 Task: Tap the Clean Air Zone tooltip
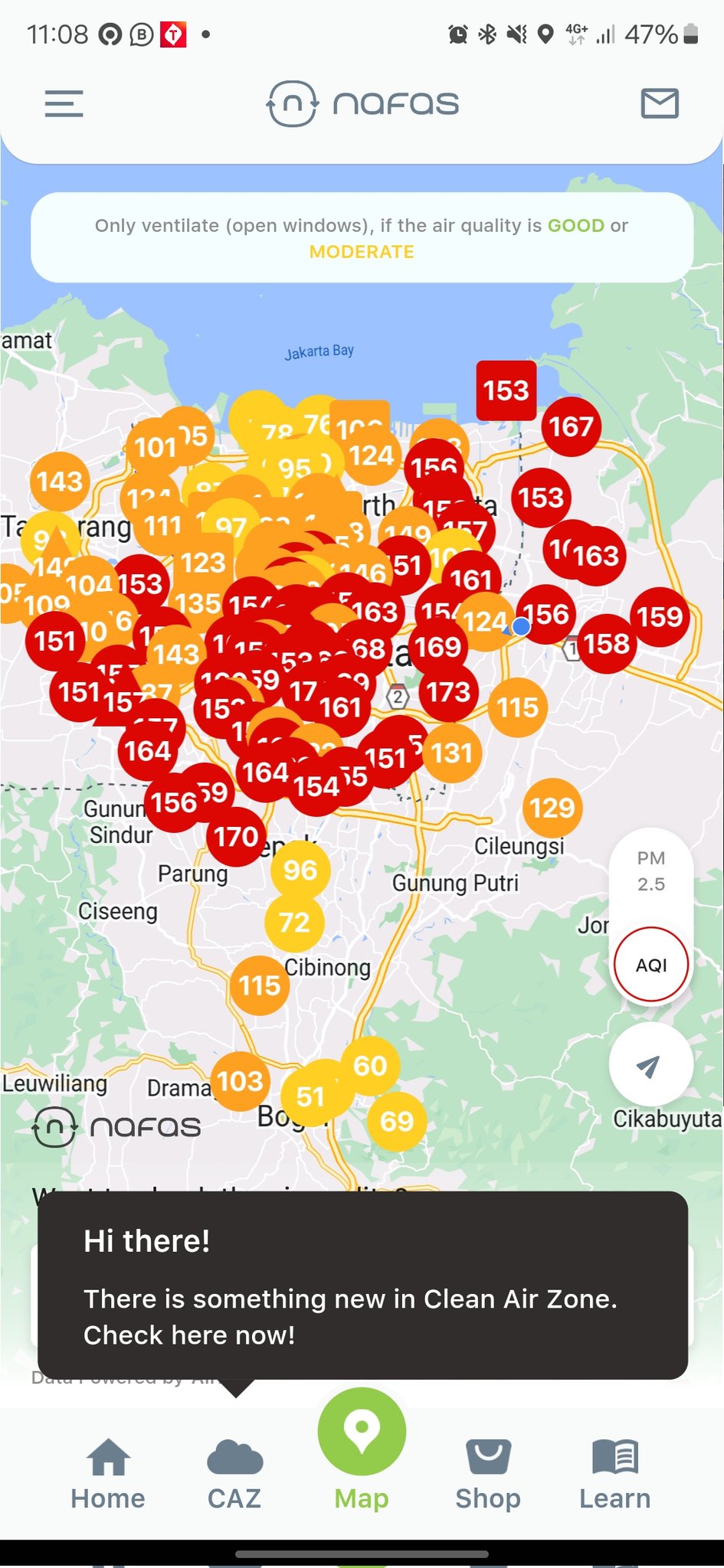click(x=362, y=1285)
